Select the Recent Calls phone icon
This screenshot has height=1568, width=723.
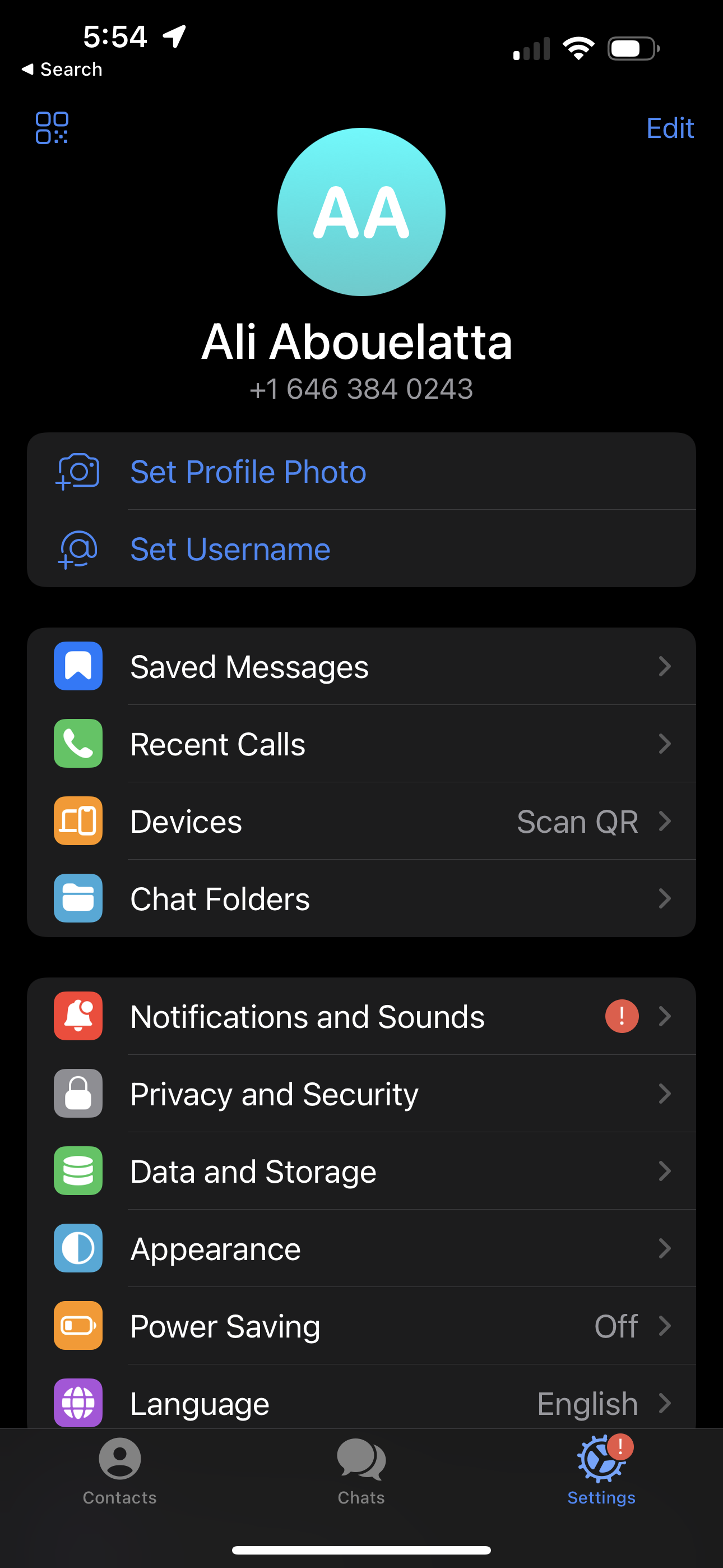(x=78, y=744)
